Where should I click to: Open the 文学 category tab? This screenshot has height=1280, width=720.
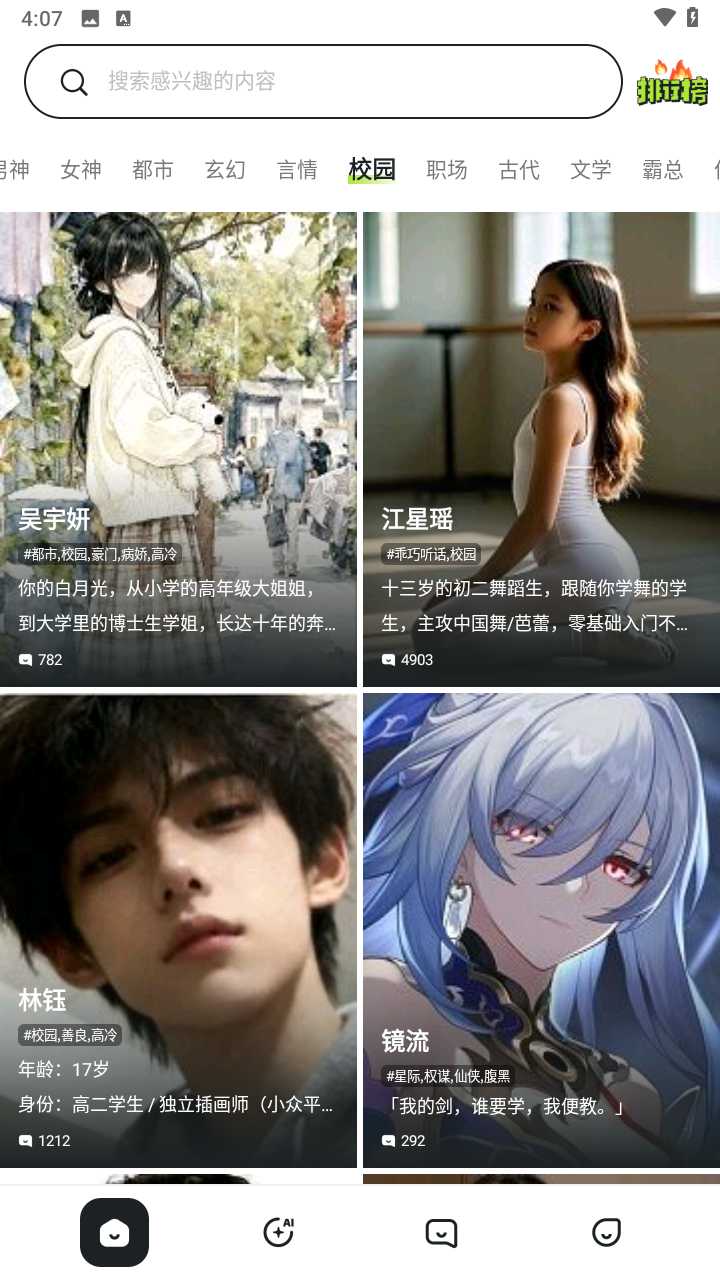tap(591, 170)
